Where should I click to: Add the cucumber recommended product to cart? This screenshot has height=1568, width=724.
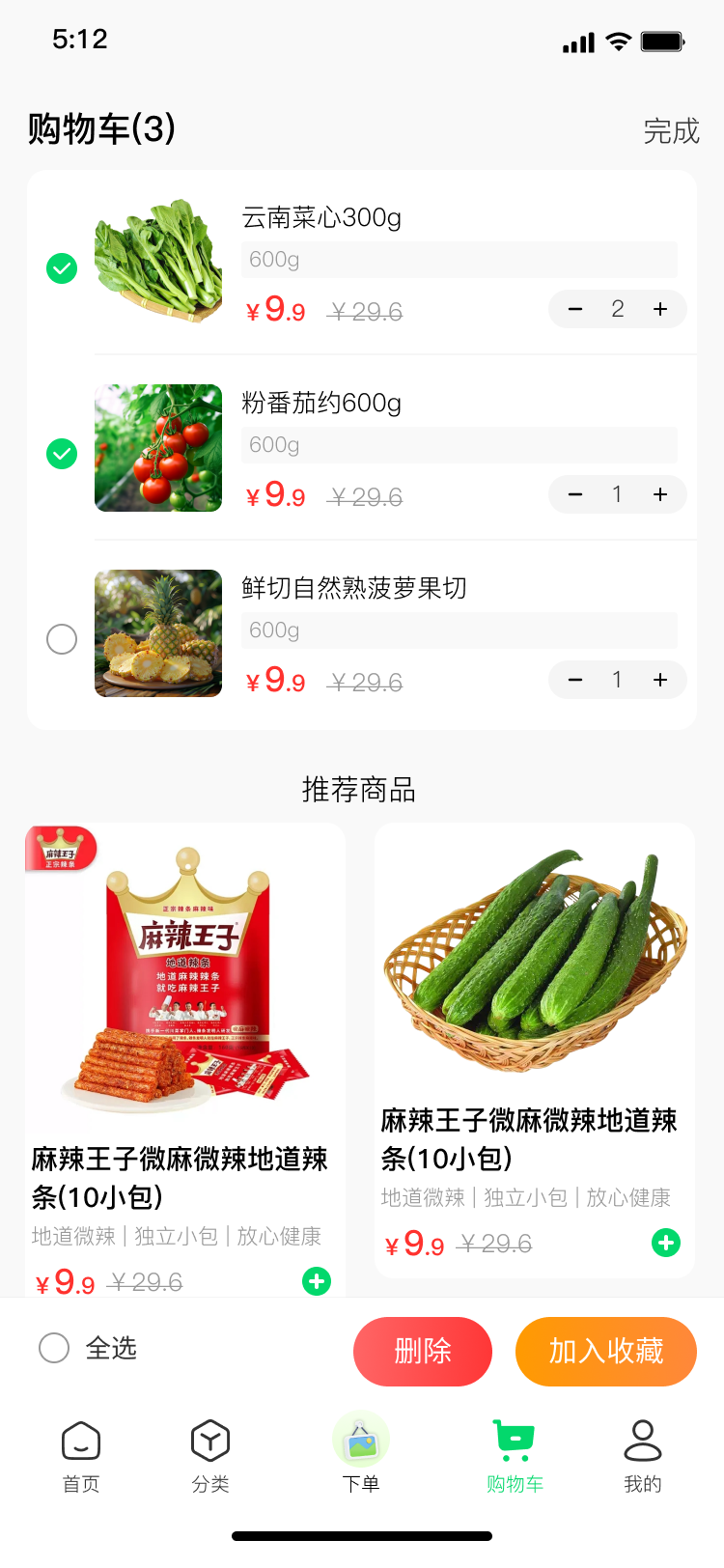point(666,1243)
